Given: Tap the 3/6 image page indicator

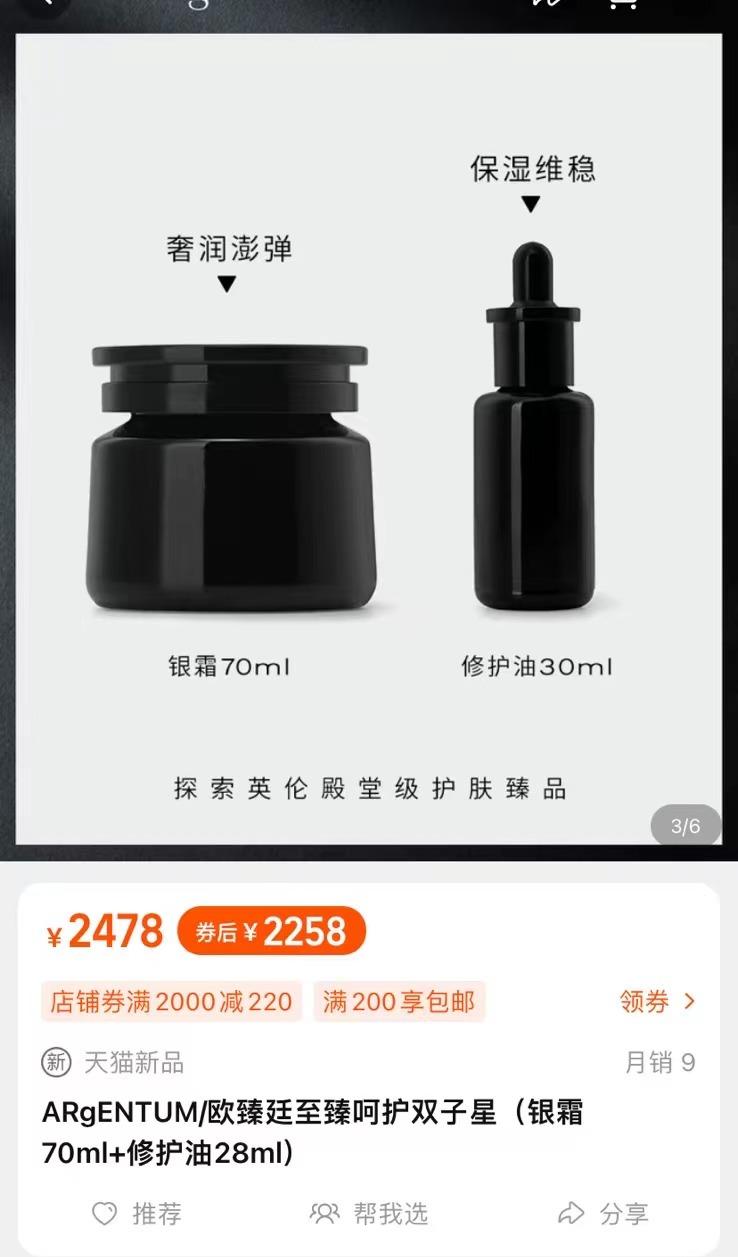Looking at the screenshot, I should coord(686,827).
